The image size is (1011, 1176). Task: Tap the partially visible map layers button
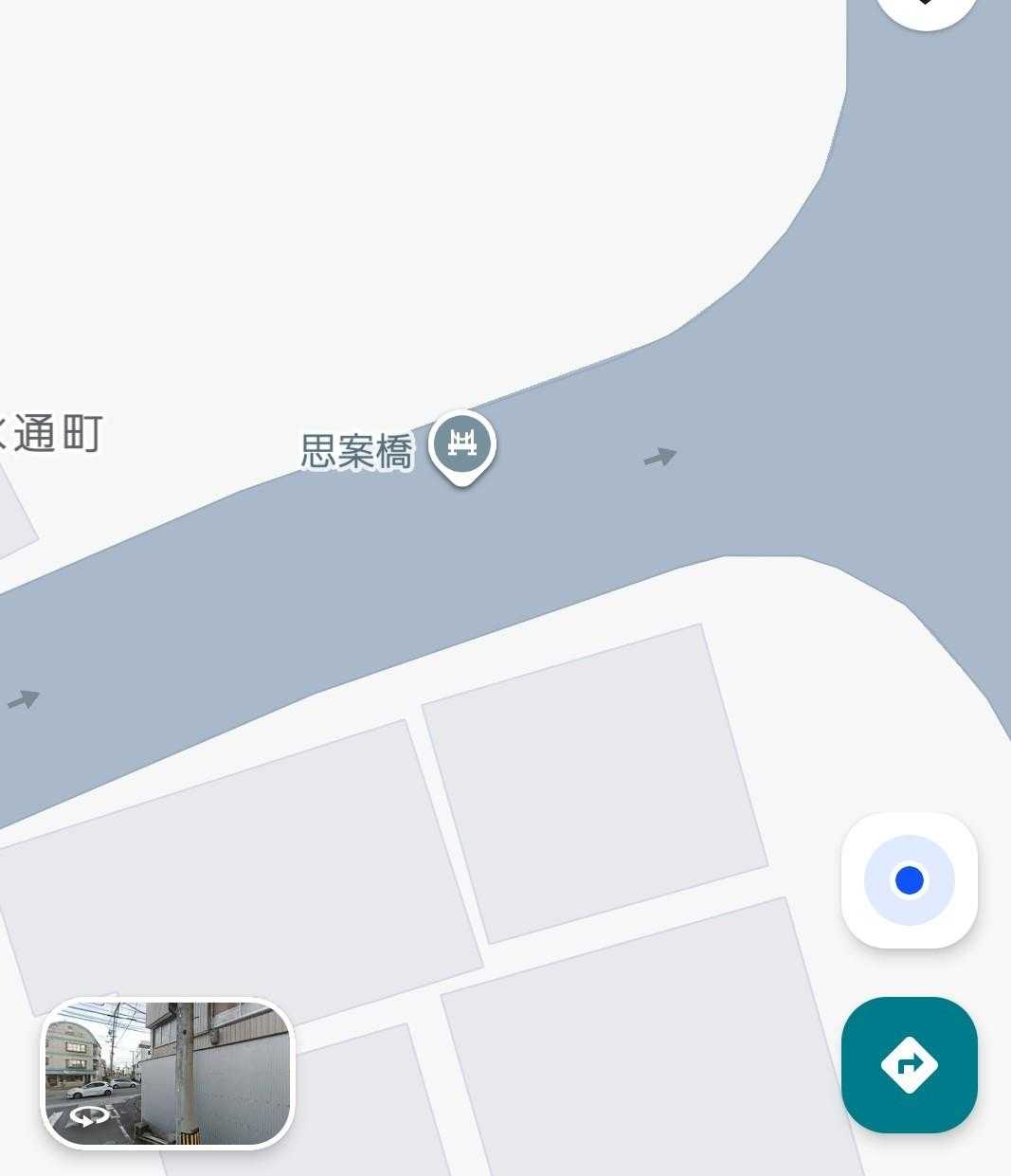point(926,8)
